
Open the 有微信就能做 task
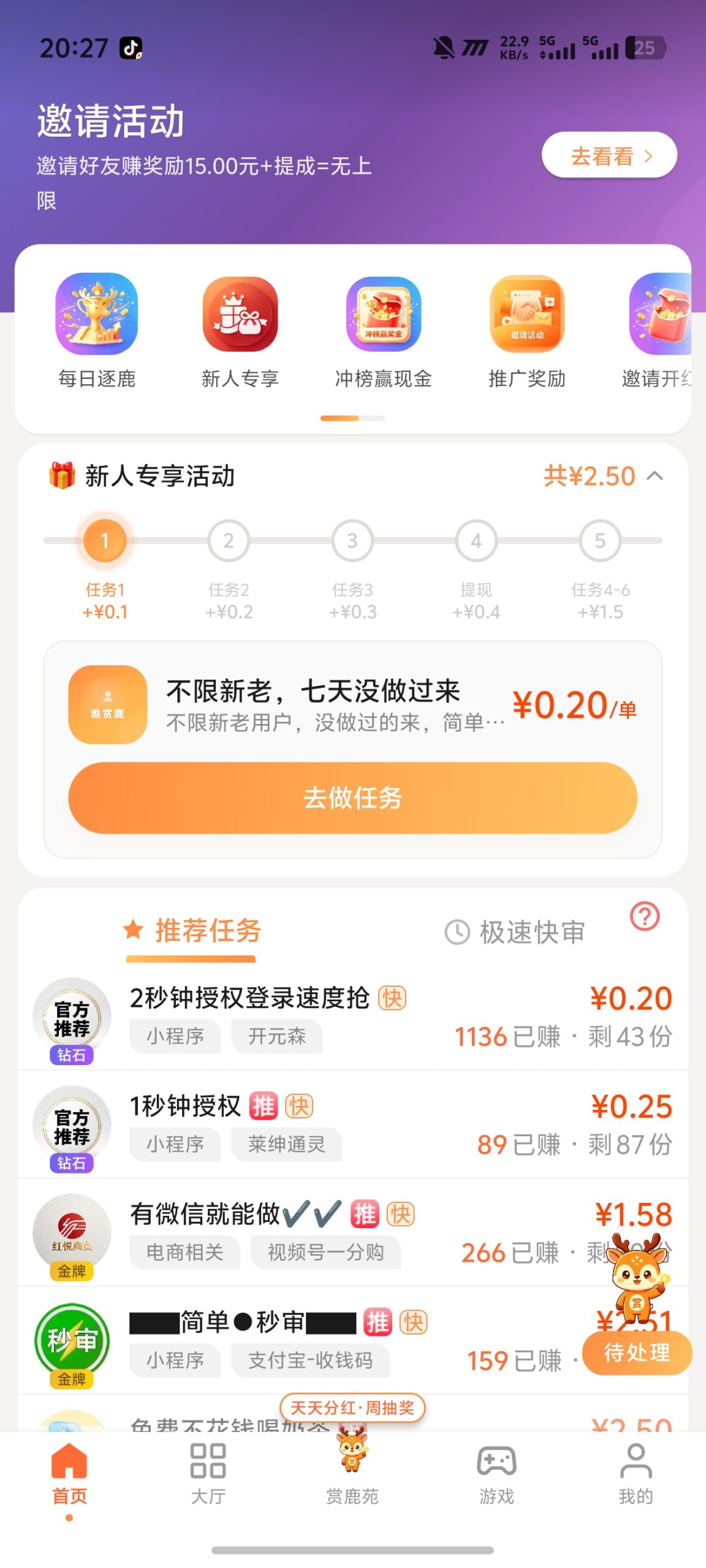click(x=353, y=1232)
